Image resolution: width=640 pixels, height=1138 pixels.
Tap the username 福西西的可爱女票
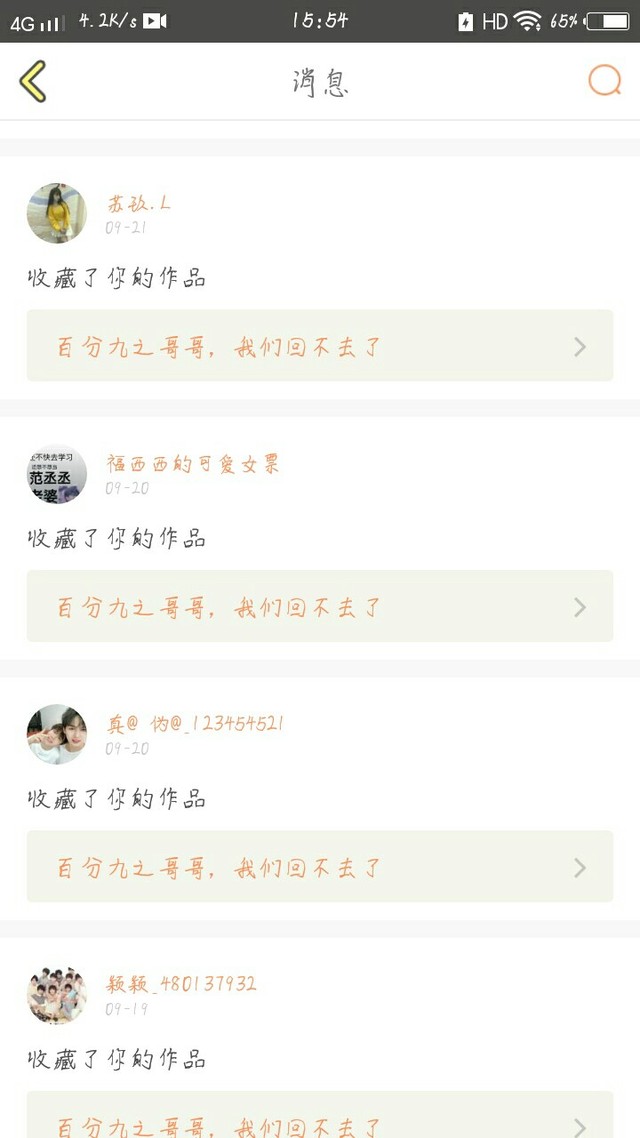[x=193, y=463]
